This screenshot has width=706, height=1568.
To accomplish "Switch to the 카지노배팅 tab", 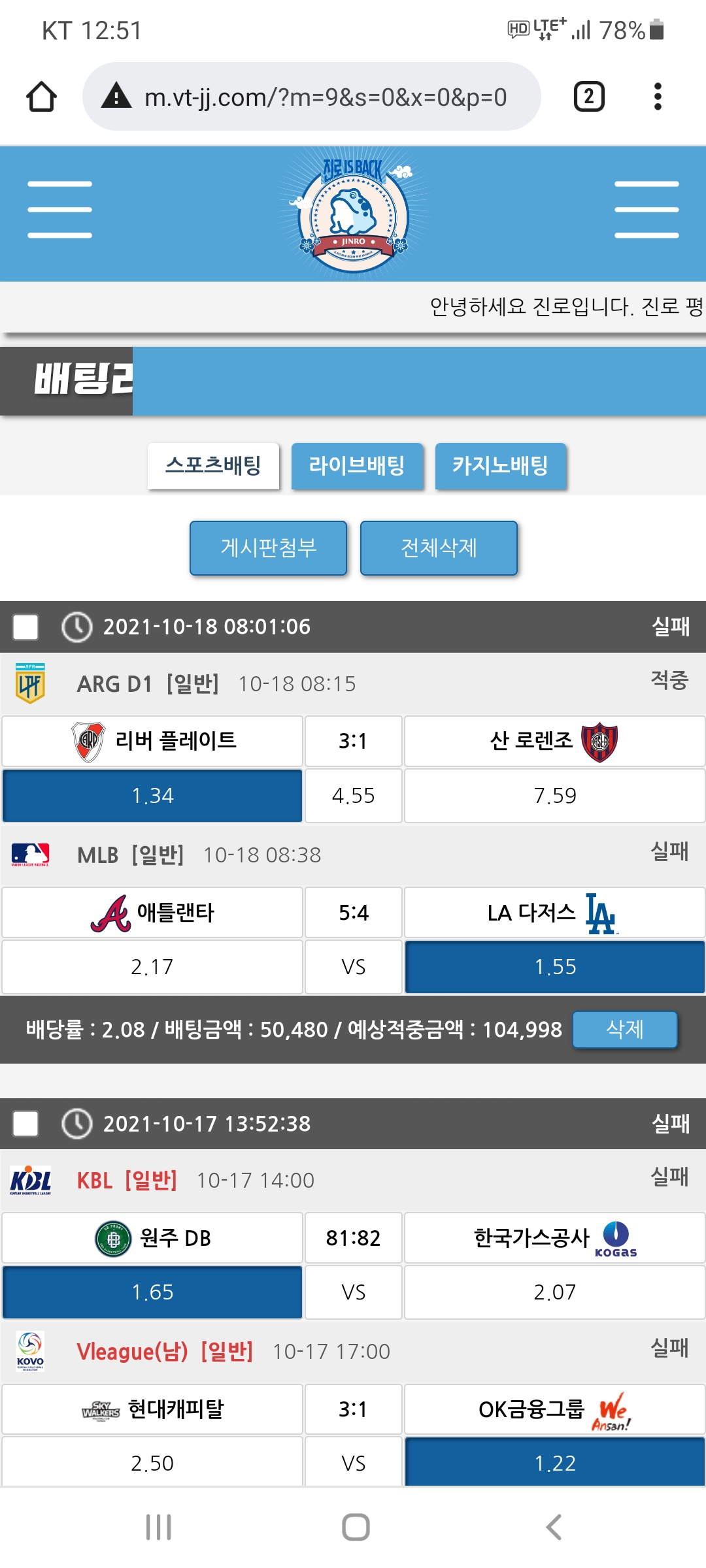I will tap(501, 466).
